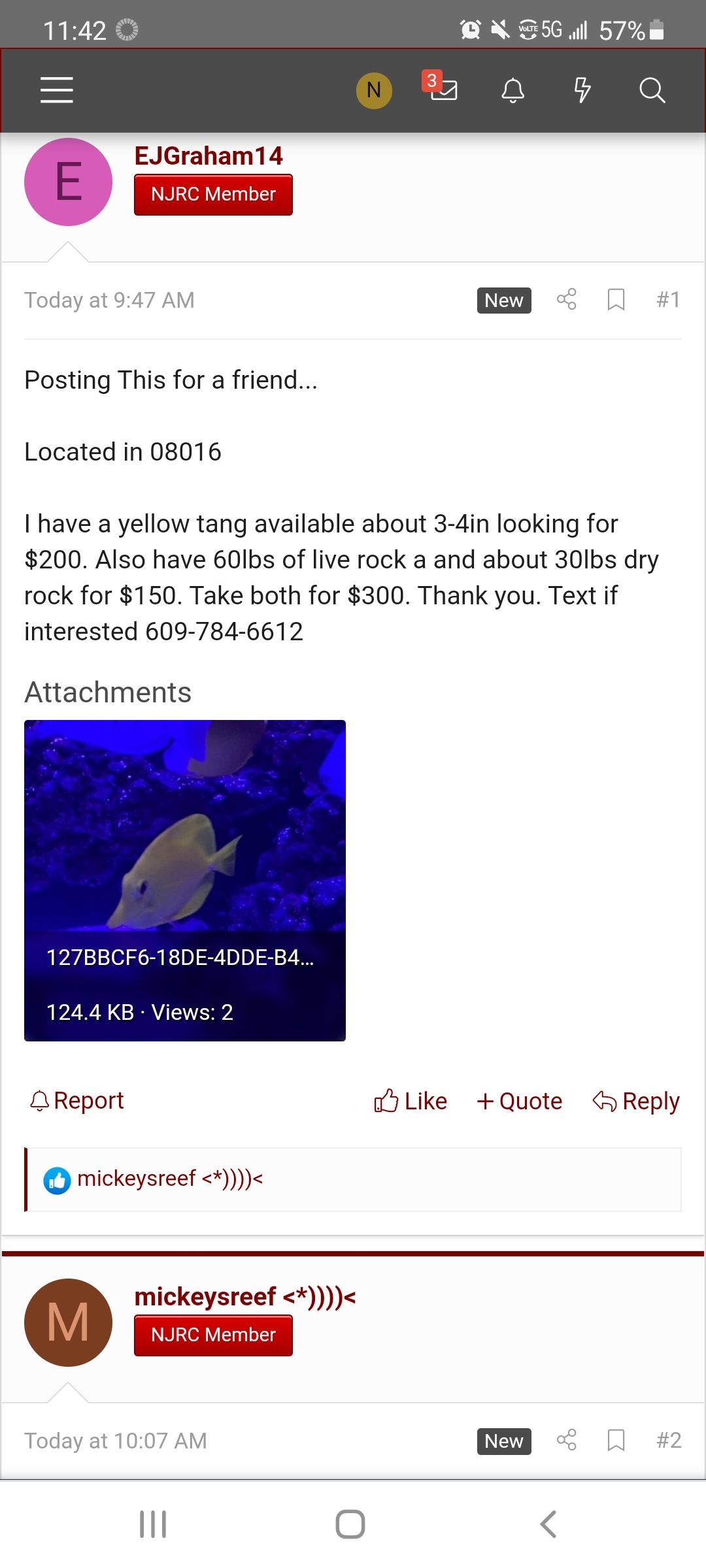The width and height of the screenshot is (706, 1568).
Task: Go back using system navigation
Action: (548, 1524)
